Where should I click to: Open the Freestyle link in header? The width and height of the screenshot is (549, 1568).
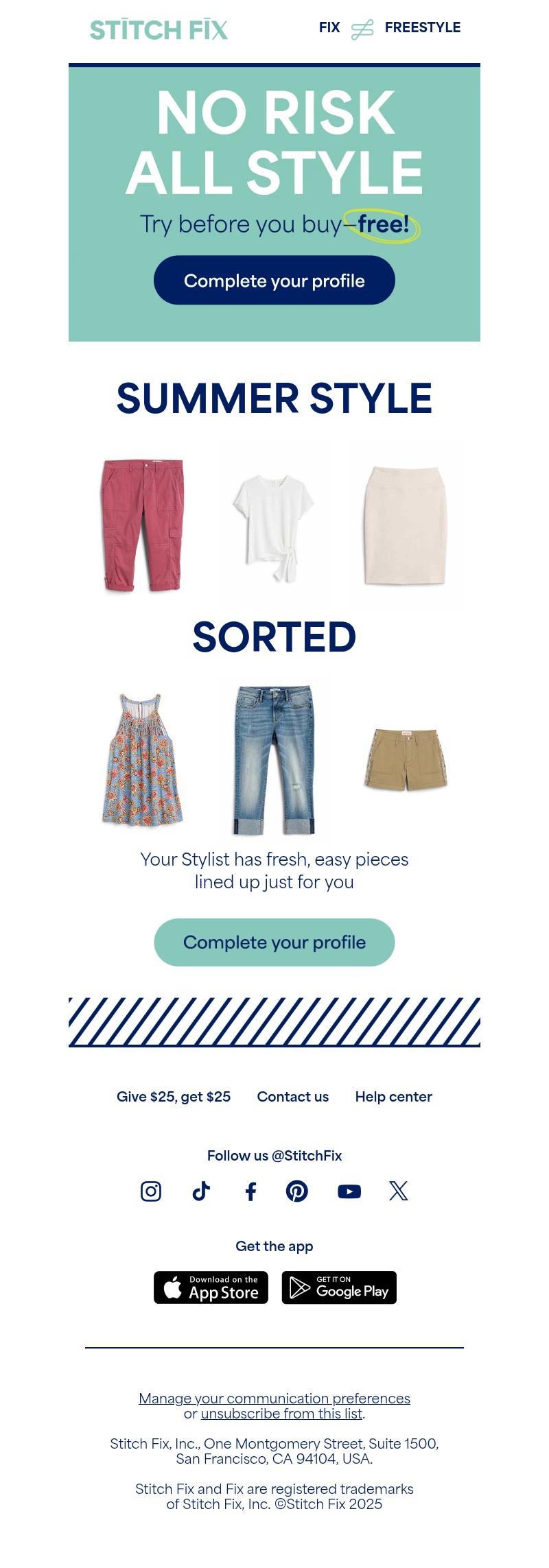pyautogui.click(x=422, y=27)
